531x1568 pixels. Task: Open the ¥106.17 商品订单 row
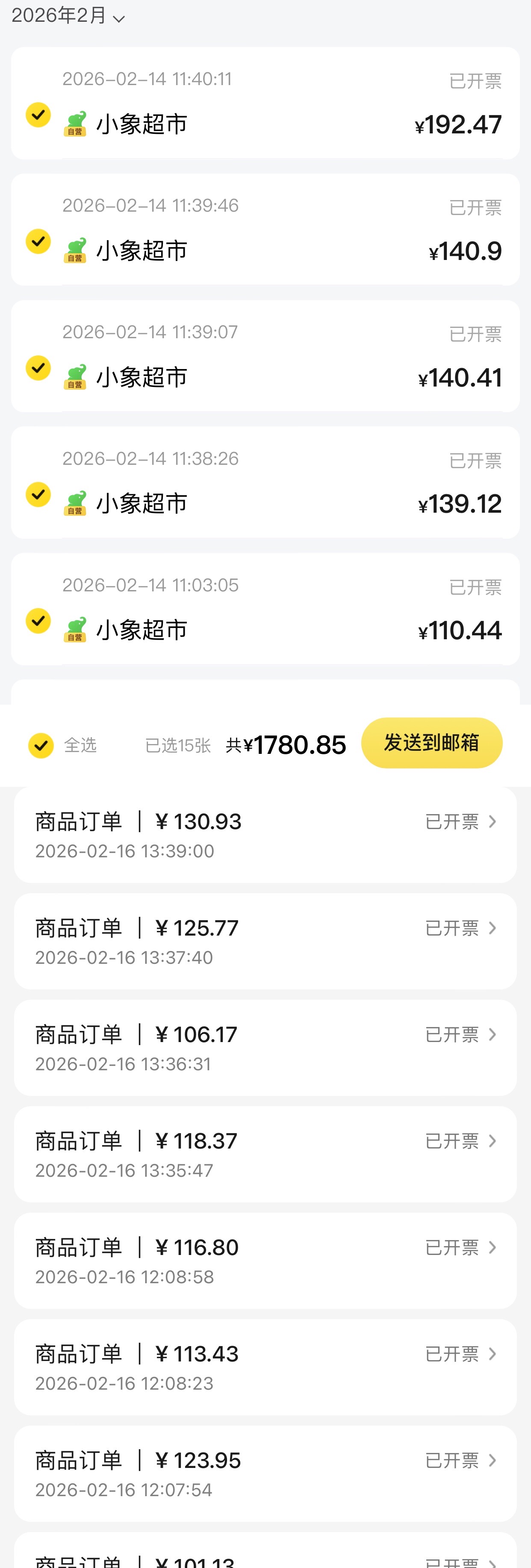tap(265, 1048)
